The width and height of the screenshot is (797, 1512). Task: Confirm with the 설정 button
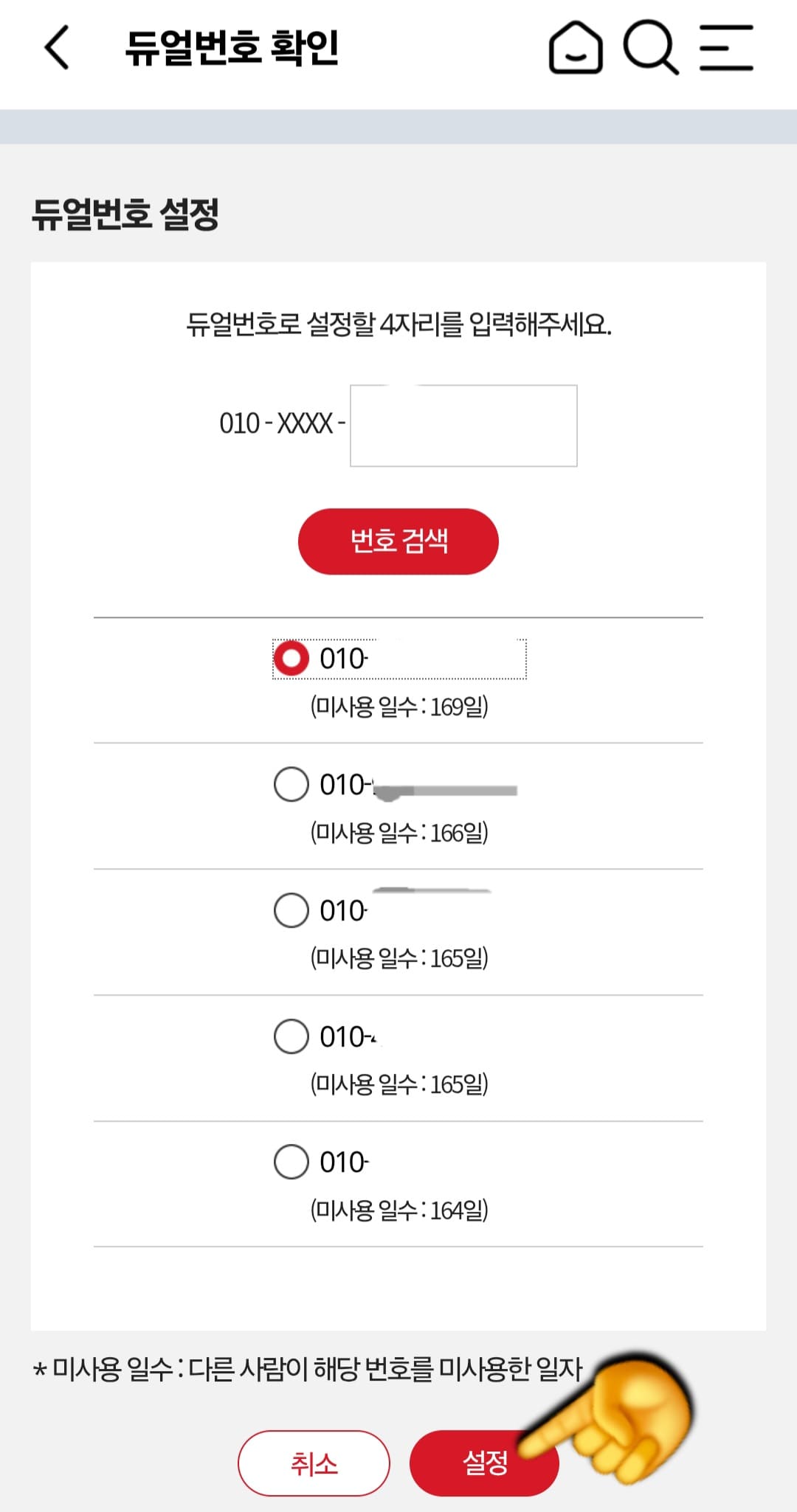[484, 1463]
